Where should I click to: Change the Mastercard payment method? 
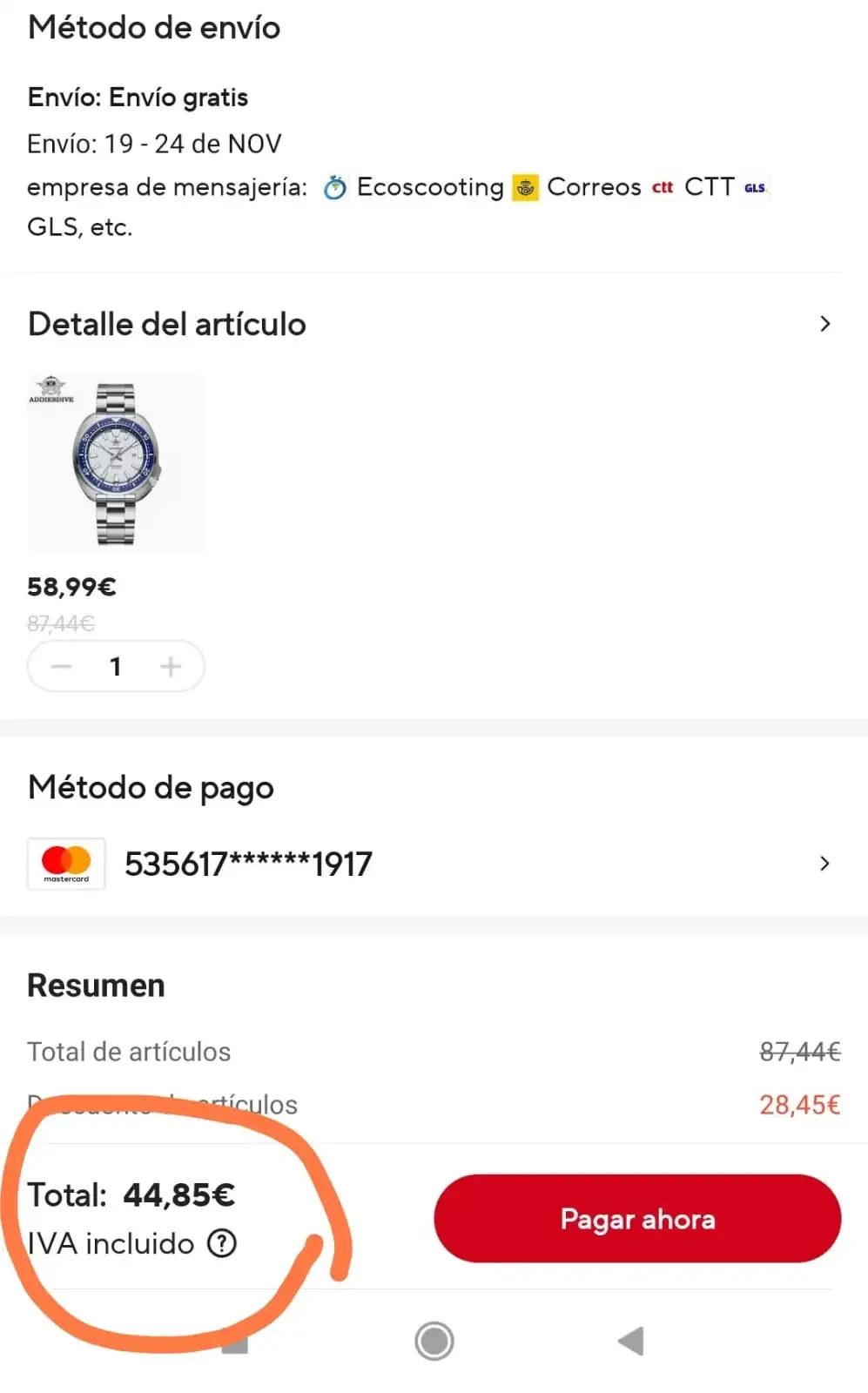point(824,864)
